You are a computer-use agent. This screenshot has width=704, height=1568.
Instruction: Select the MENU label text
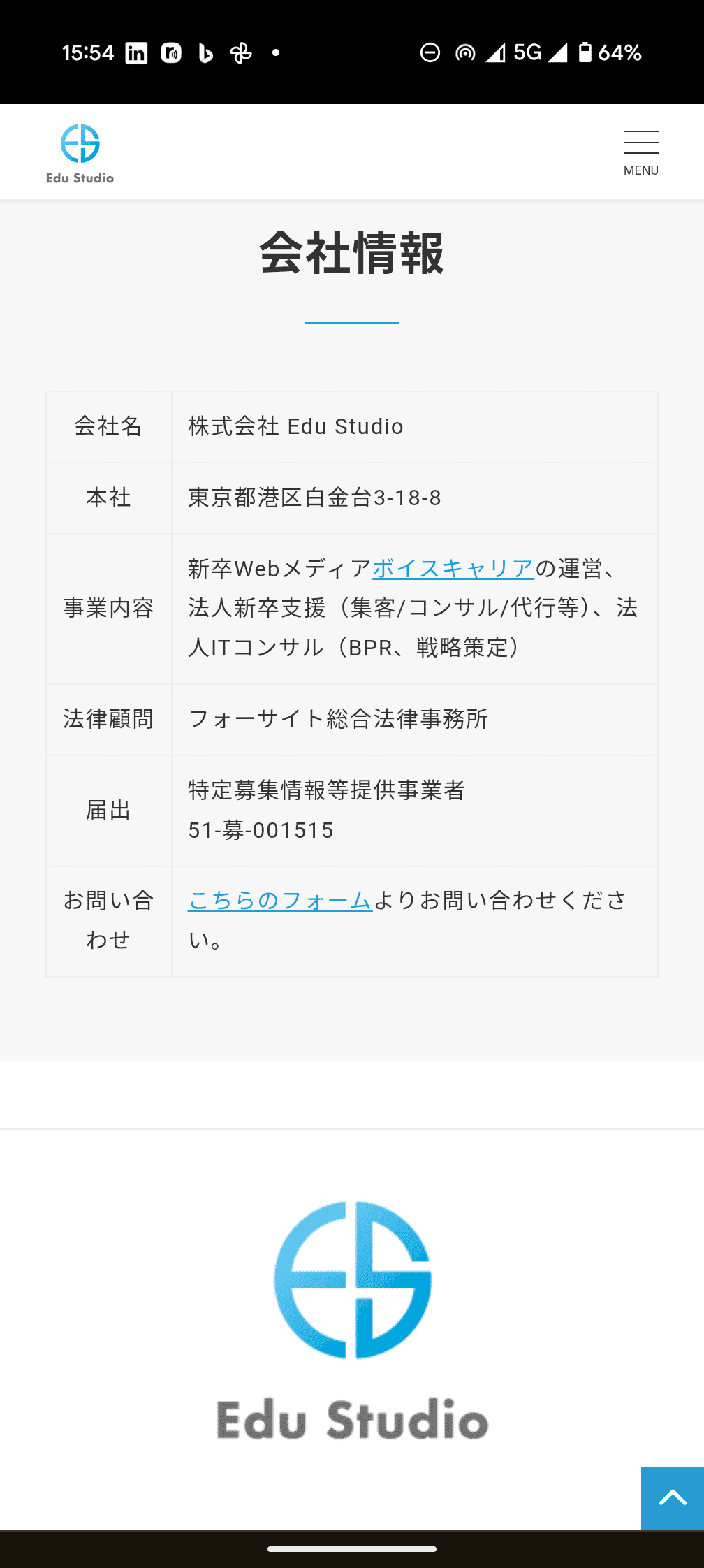640,170
